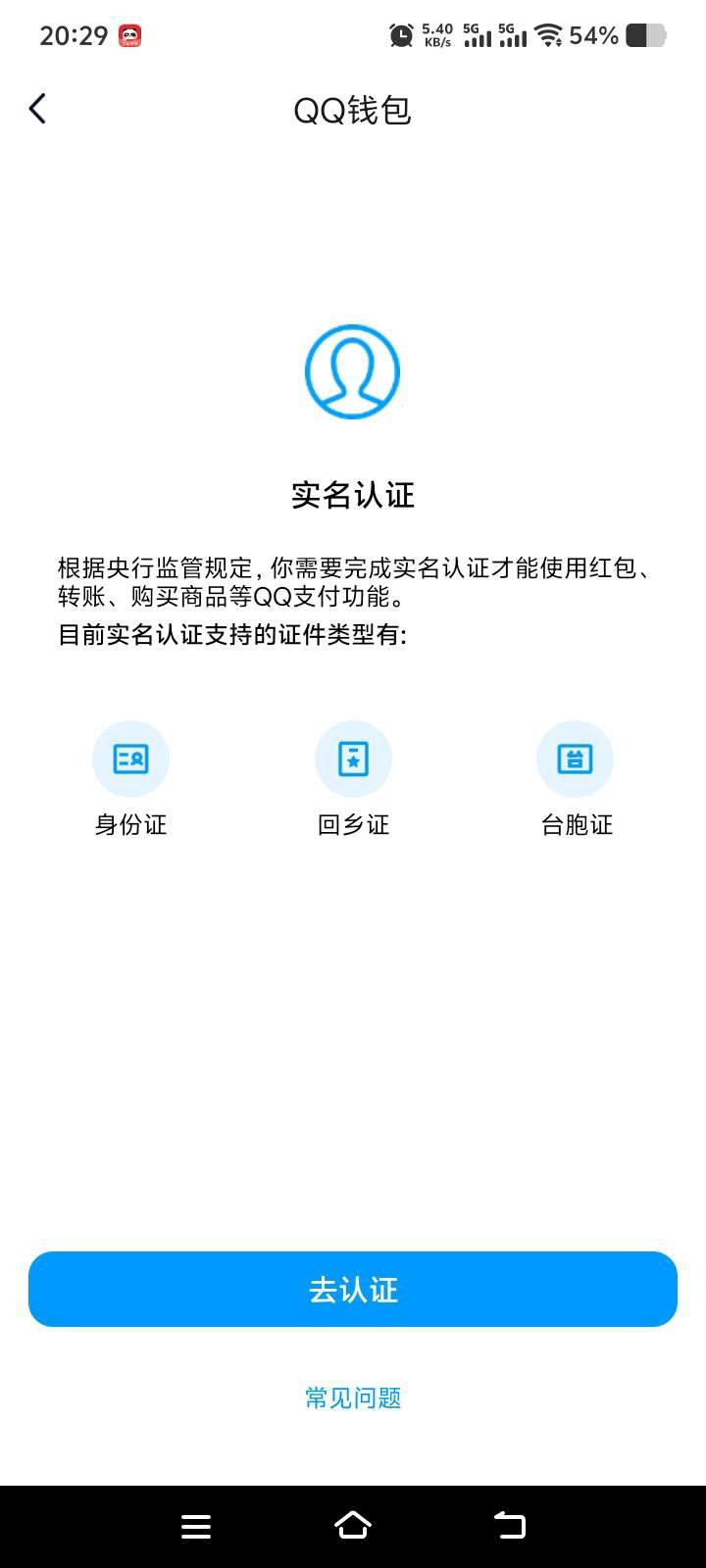Tap the clock showing 20:29
706x1568 pixels.
pyautogui.click(x=71, y=34)
